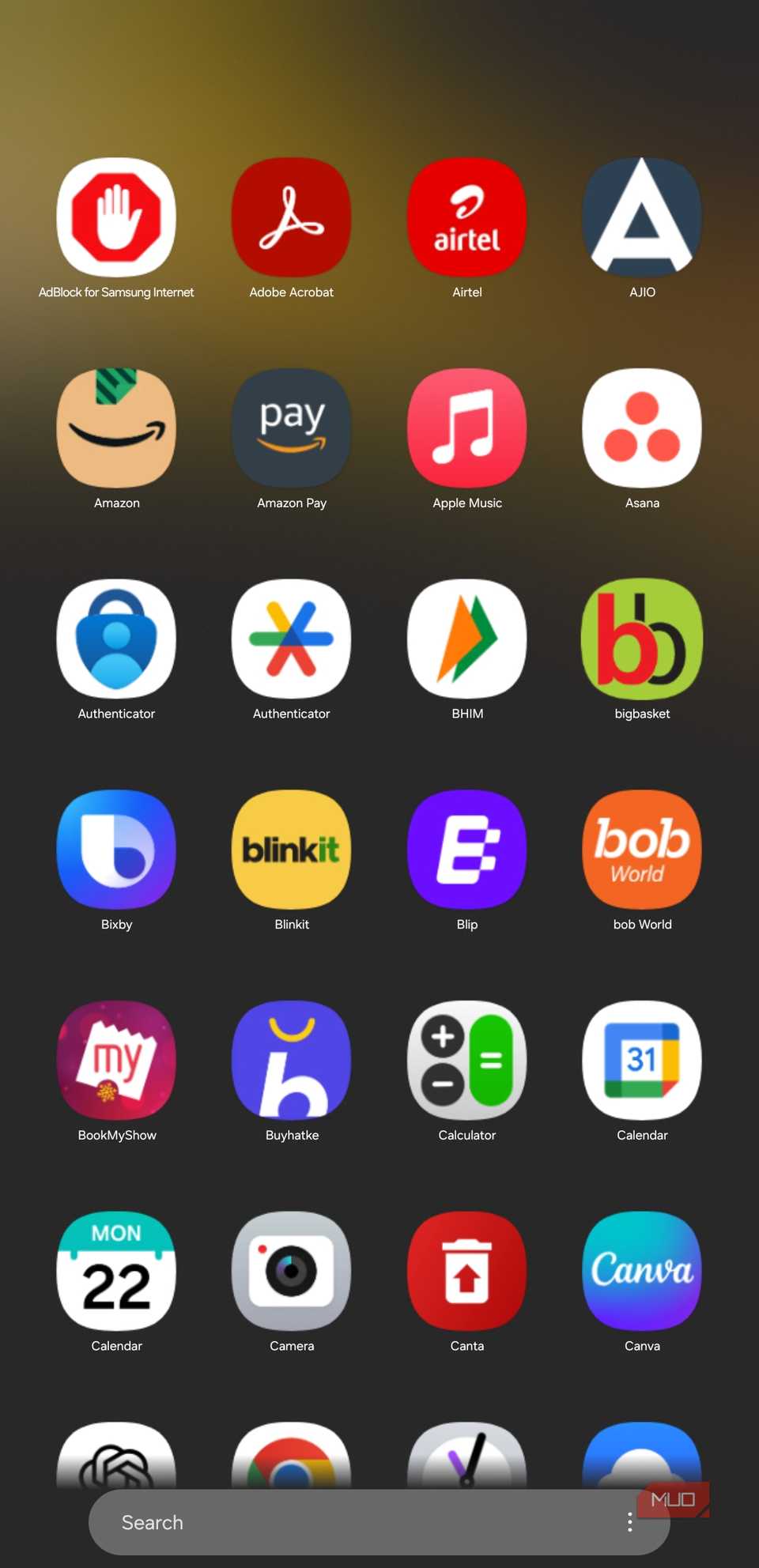The image size is (759, 1568).
Task: Start the AJIO shopping app
Action: coord(642,217)
